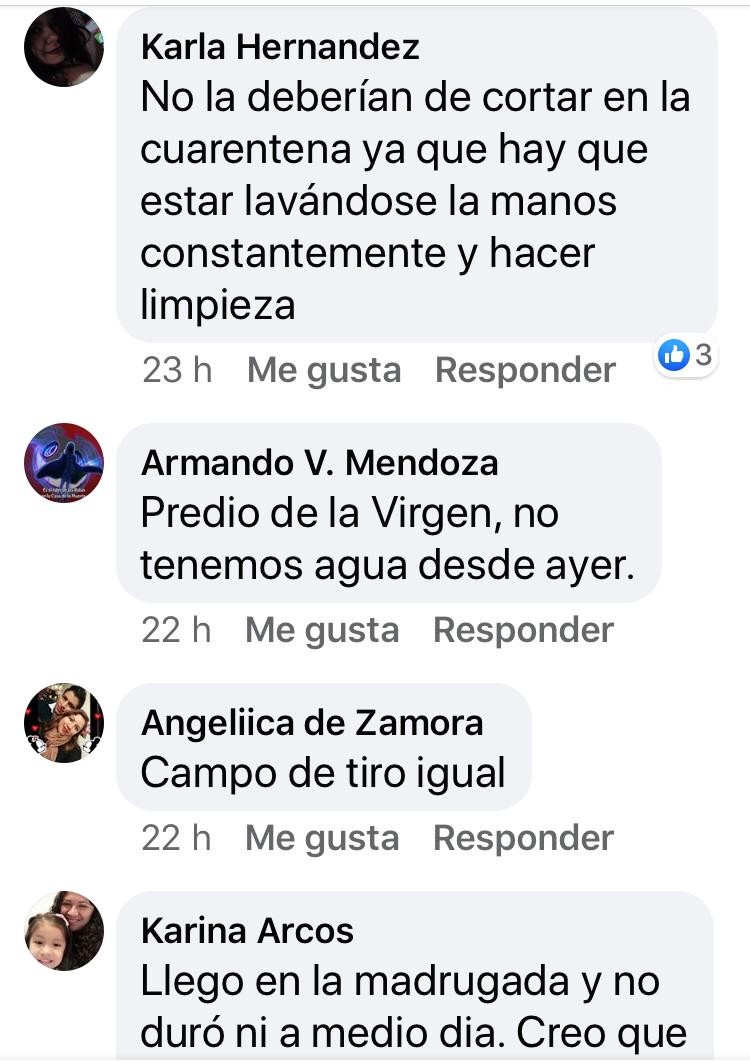Like Karla Hernandez's comment
The width and height of the screenshot is (750, 1062).
324,370
